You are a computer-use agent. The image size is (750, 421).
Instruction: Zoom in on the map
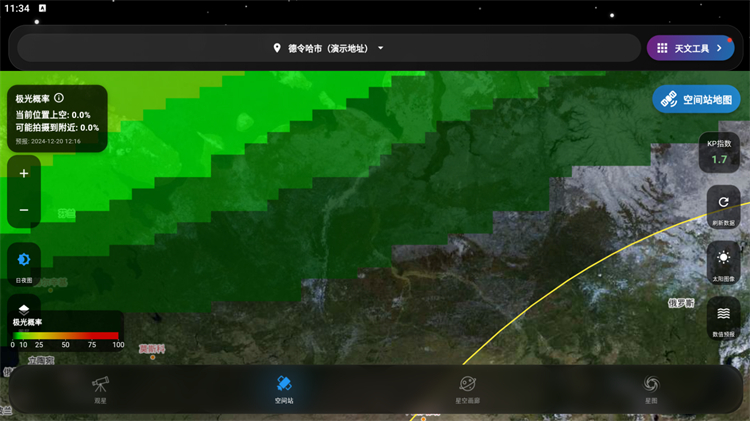[24, 173]
